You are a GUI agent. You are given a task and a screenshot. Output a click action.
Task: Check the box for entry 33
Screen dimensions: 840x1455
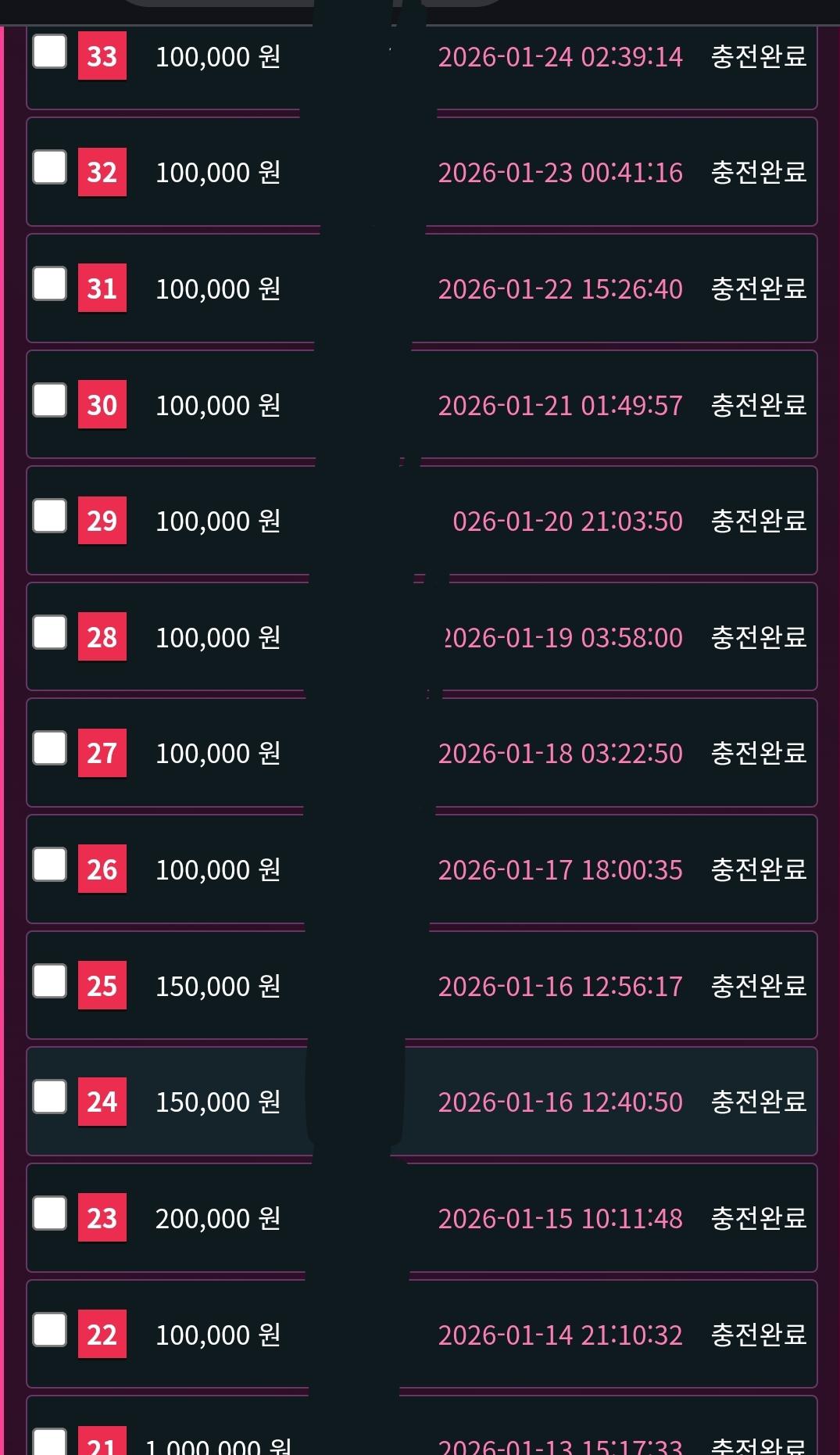49,52
